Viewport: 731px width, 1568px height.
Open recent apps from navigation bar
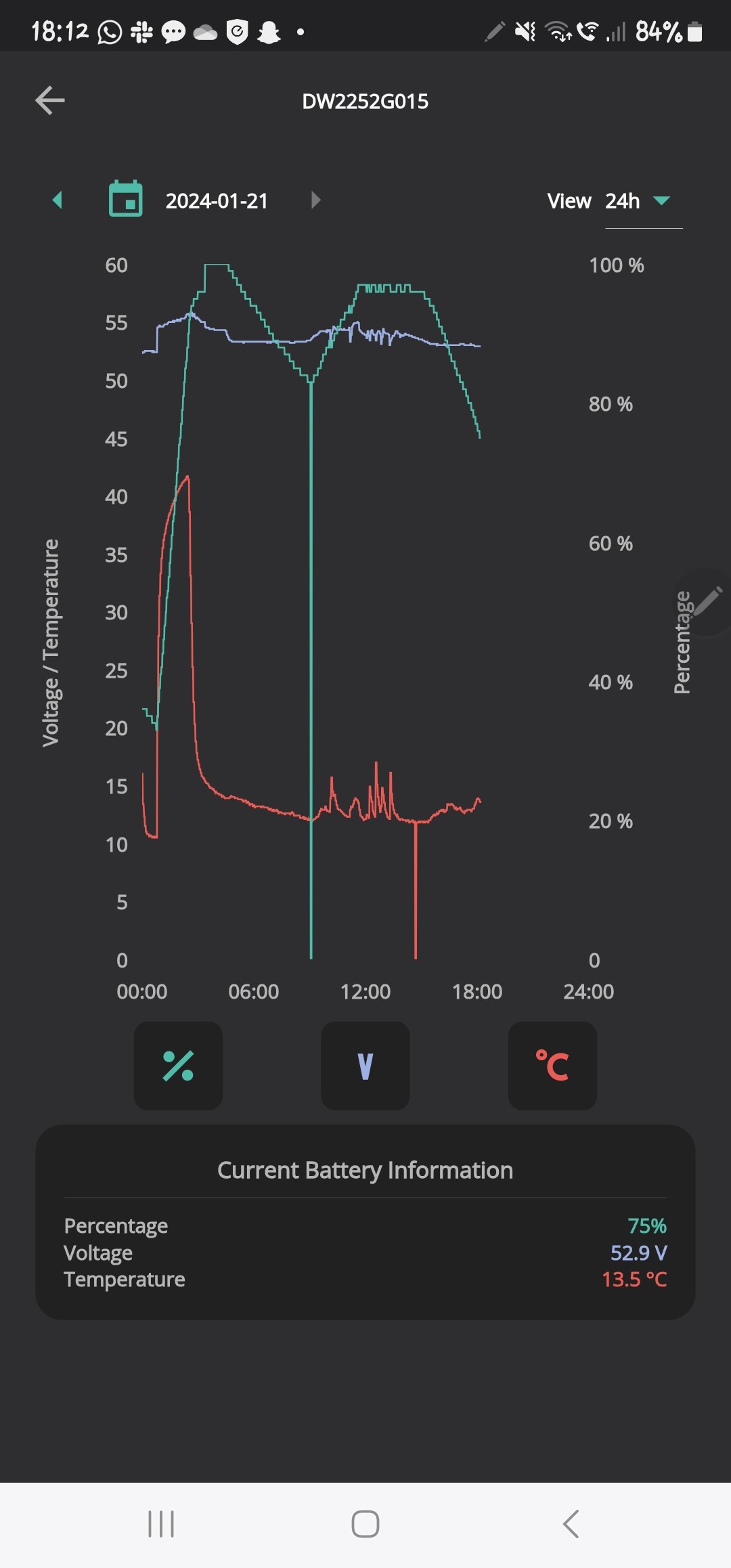[x=161, y=1525]
